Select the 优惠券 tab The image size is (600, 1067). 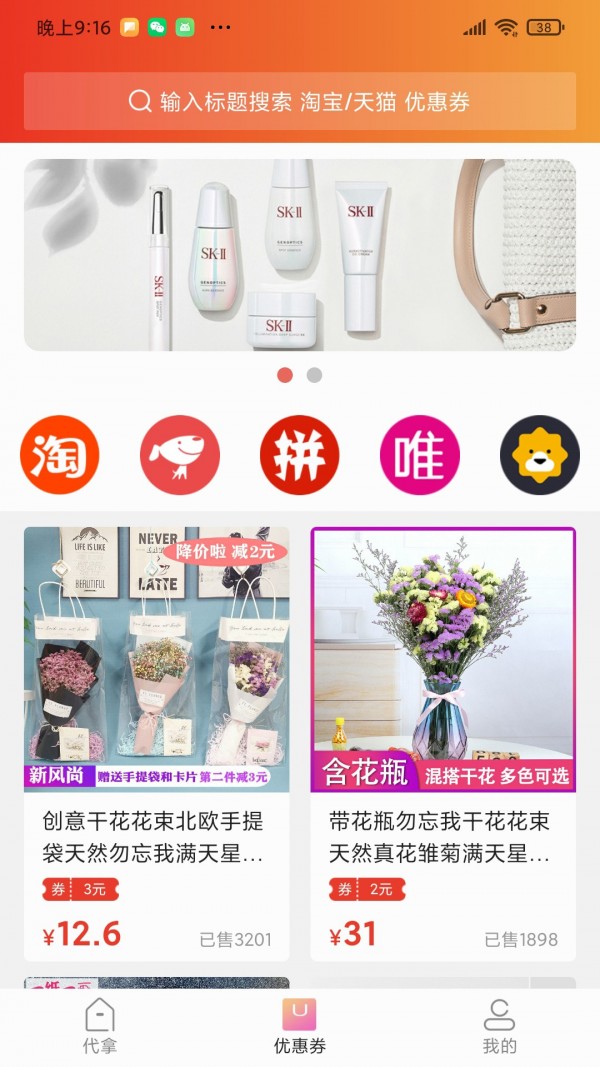(300, 1027)
